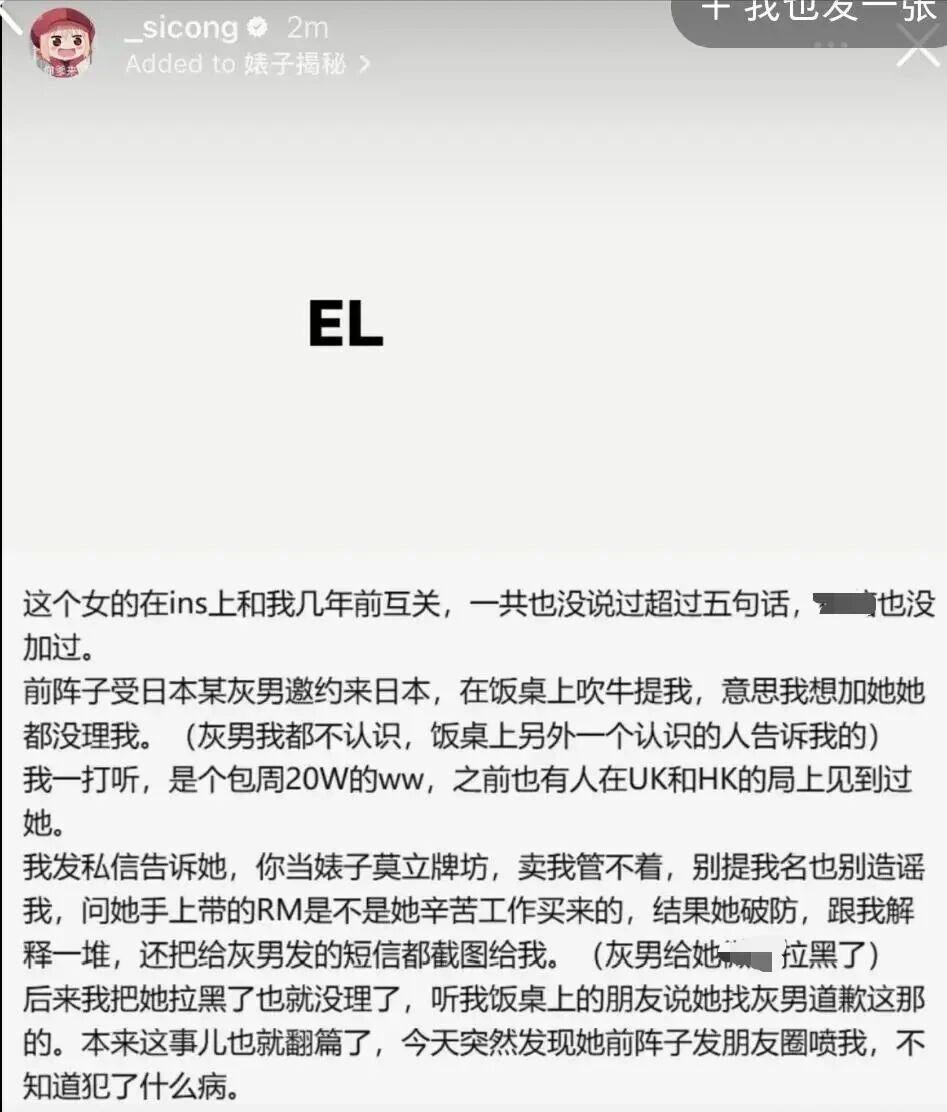
Task: Open _sicong's profile avatar
Action: click(62, 42)
